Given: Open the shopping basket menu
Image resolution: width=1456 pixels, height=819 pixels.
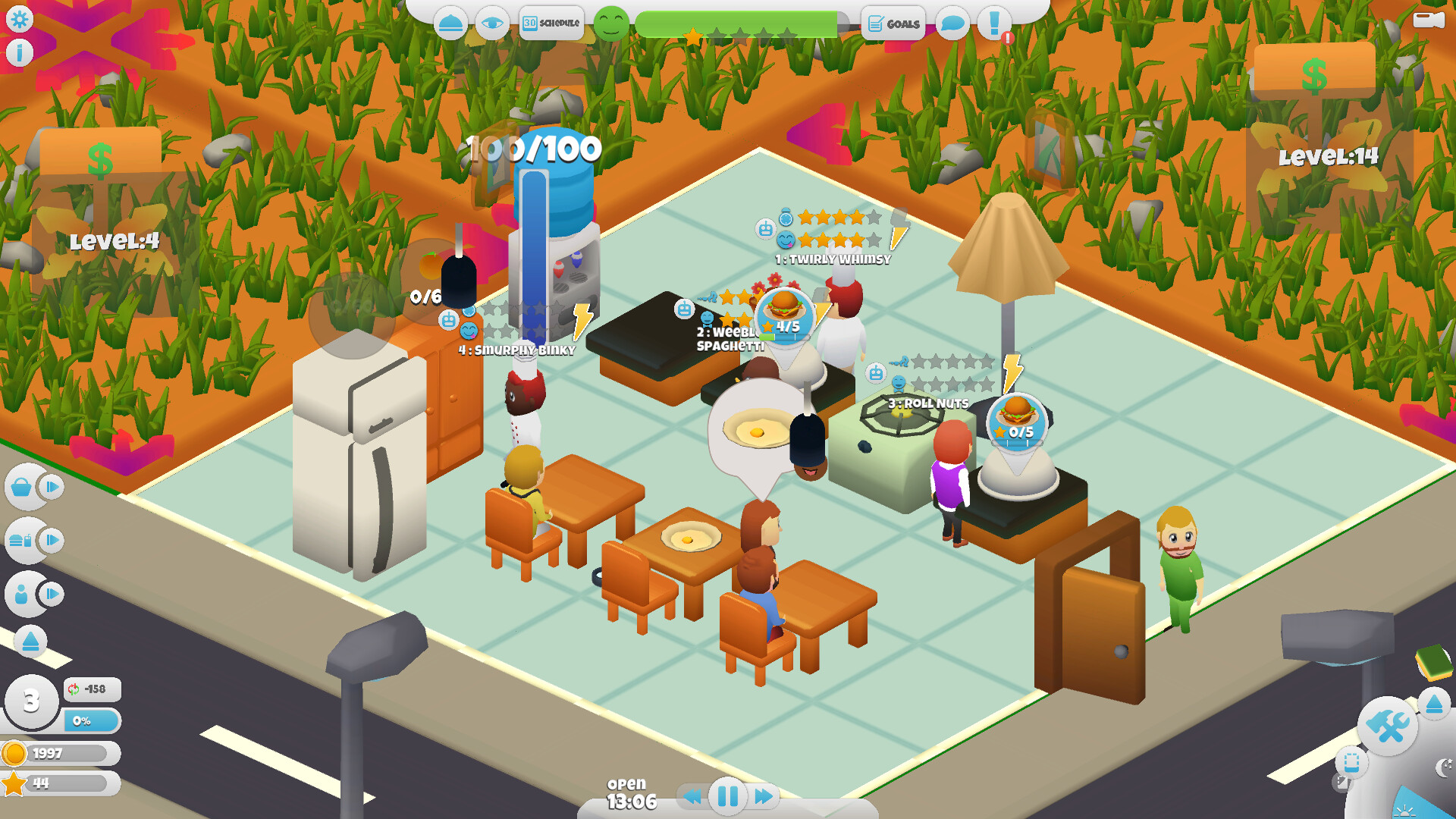Looking at the screenshot, I should (22, 487).
